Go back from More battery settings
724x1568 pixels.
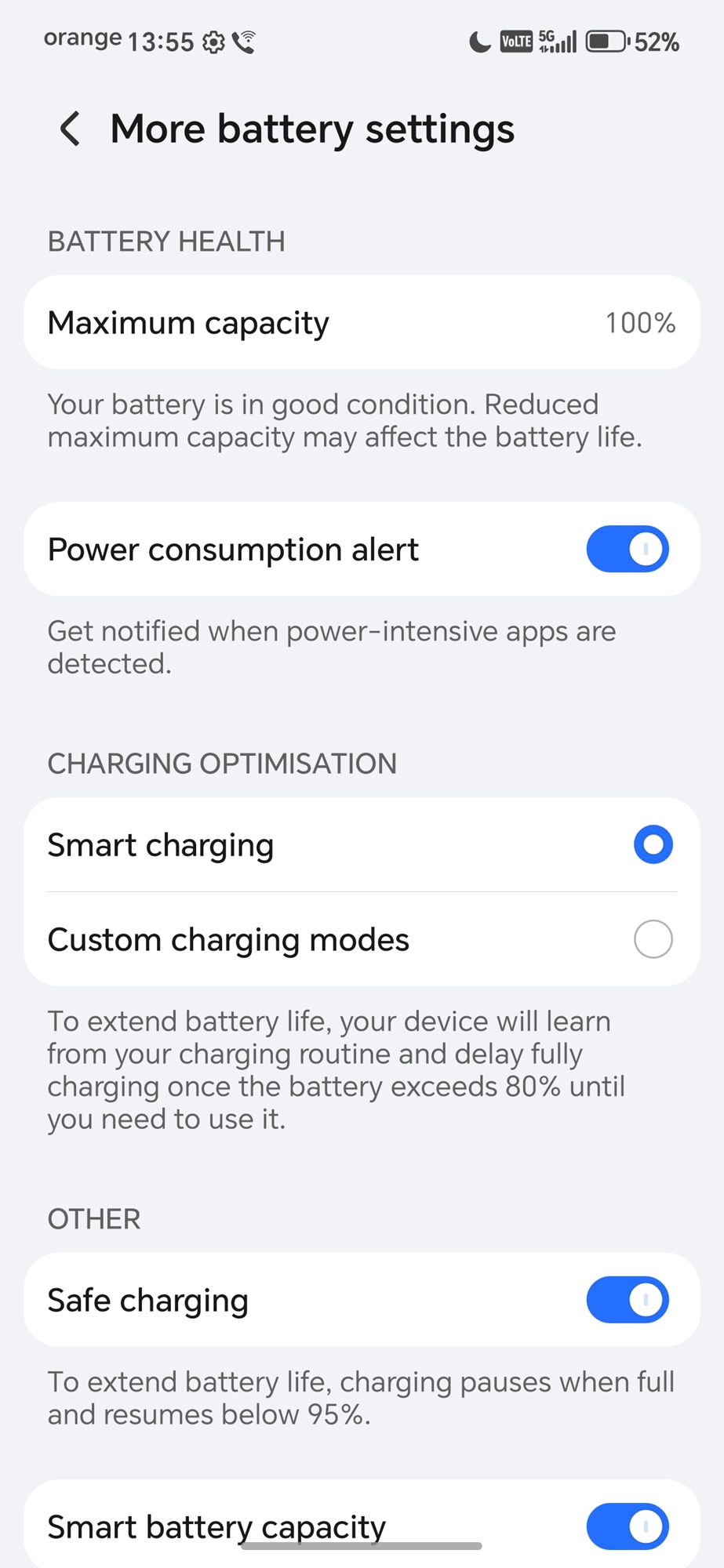71,129
